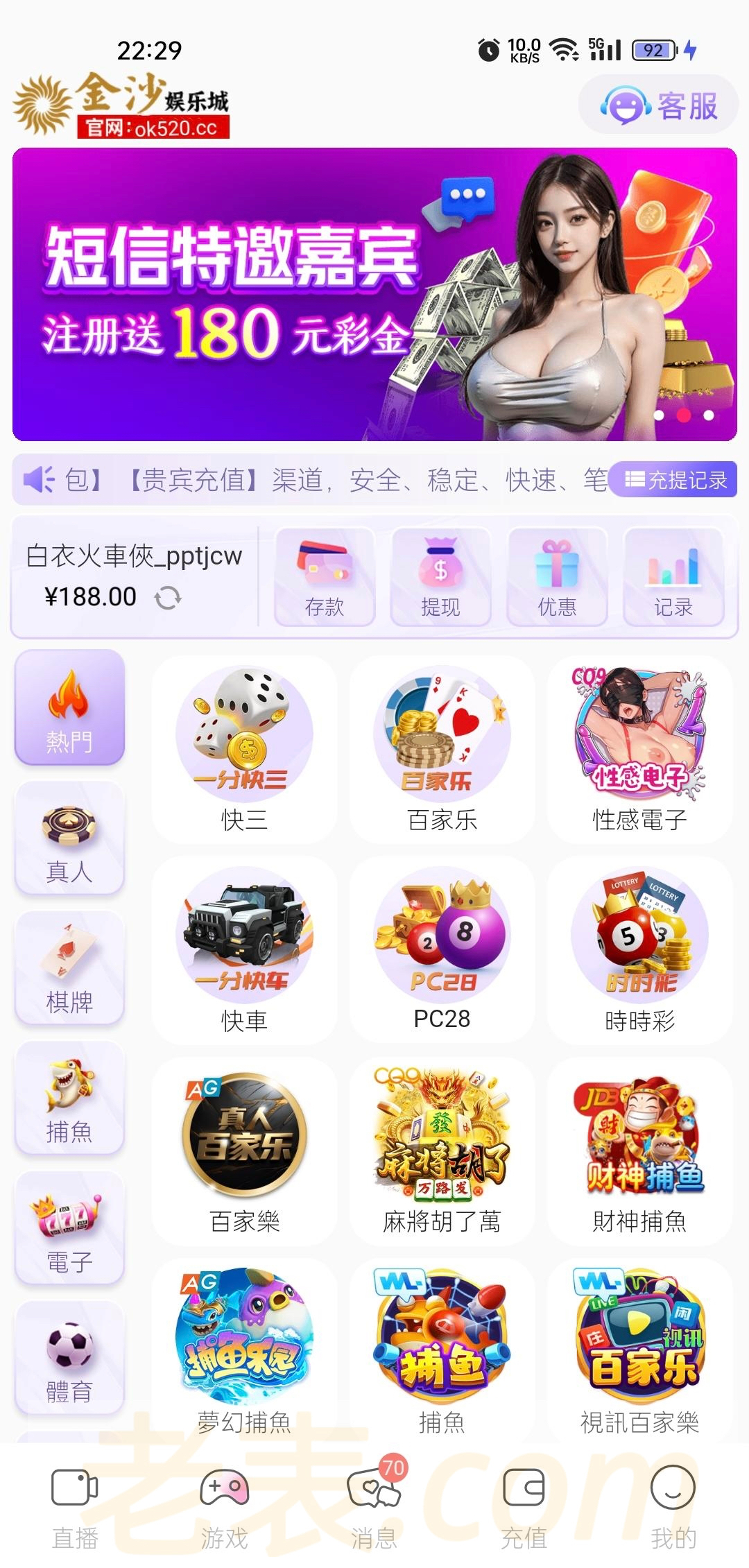This screenshot has width=749, height=1568.
Task: Launch 財神捕魚 game
Action: point(639,1150)
